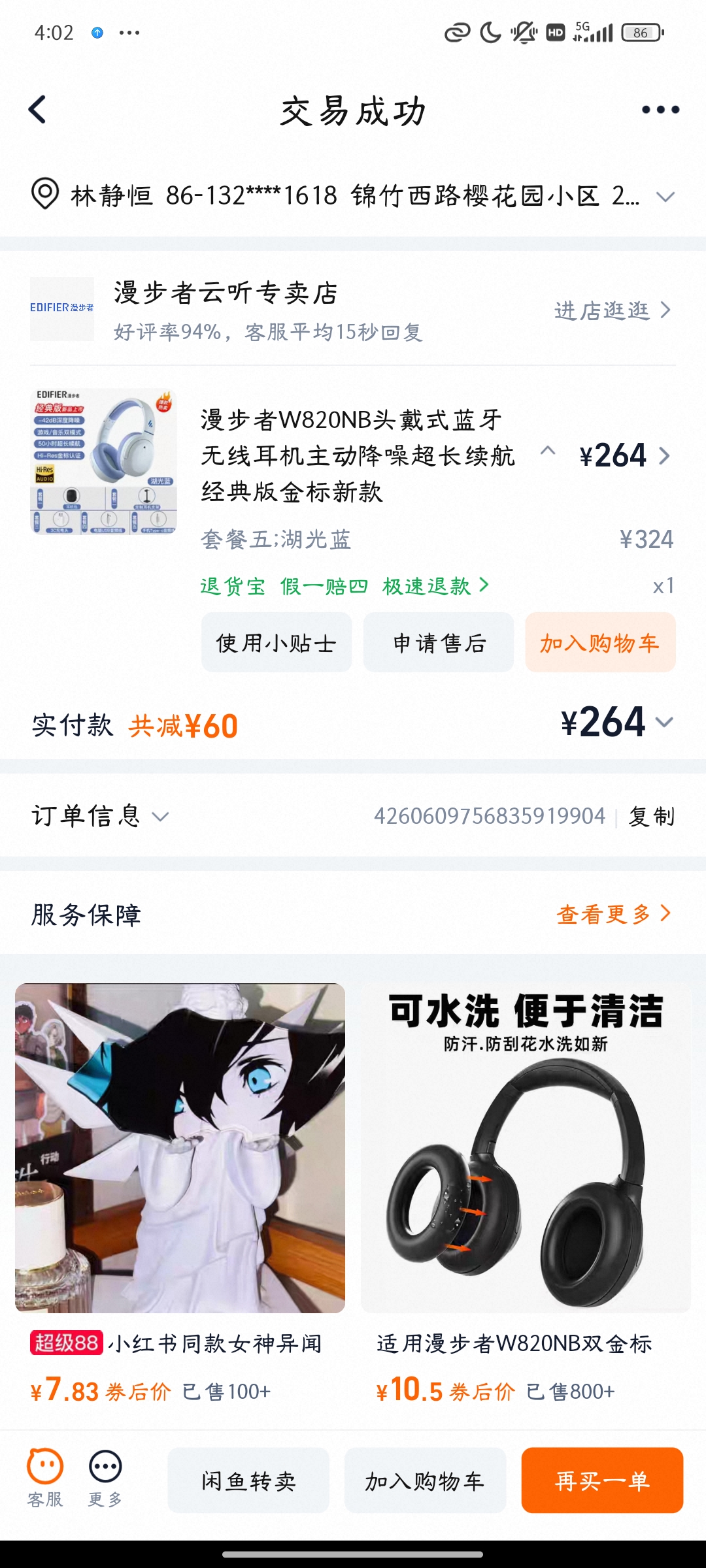Visit the store via 进店逛逛
706x1568 pixels.
612,310
